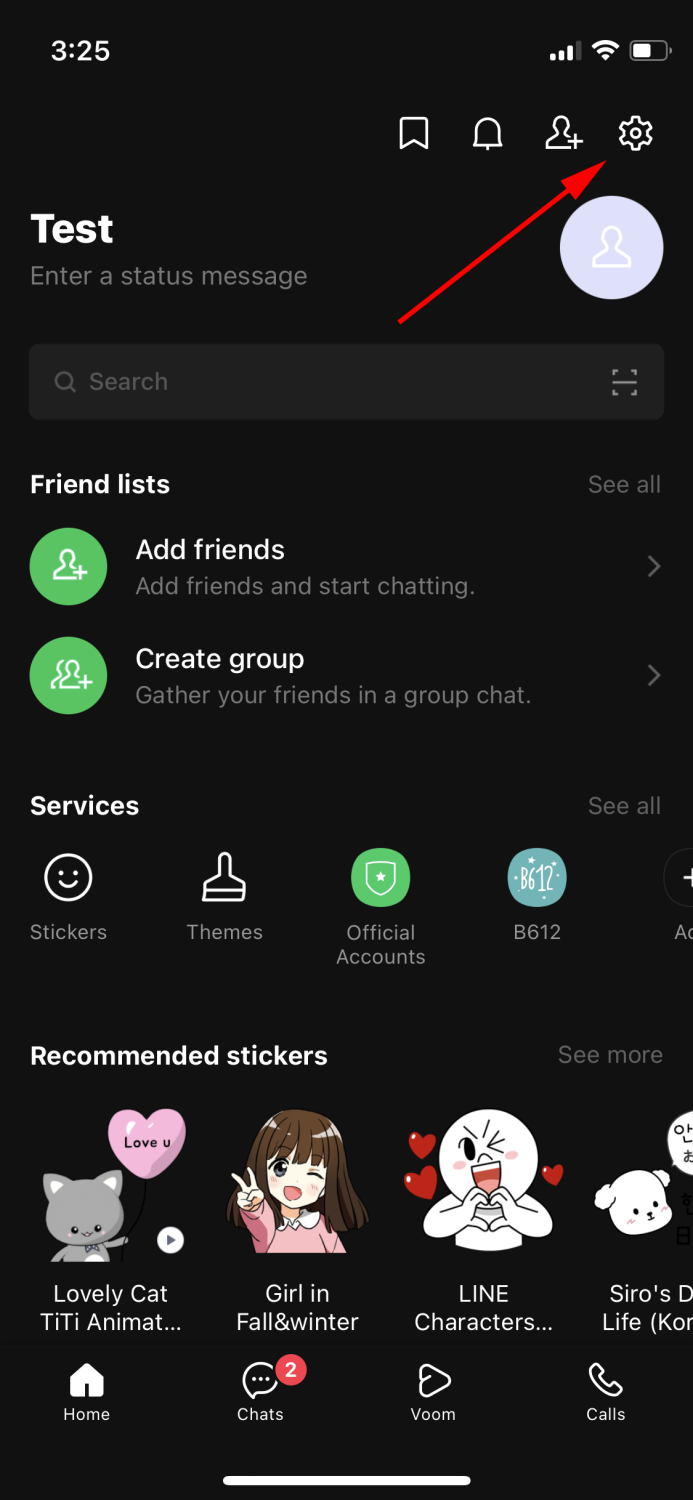Screen dimensions: 693x1500
Task: Open the add friend icon
Action: [563, 133]
